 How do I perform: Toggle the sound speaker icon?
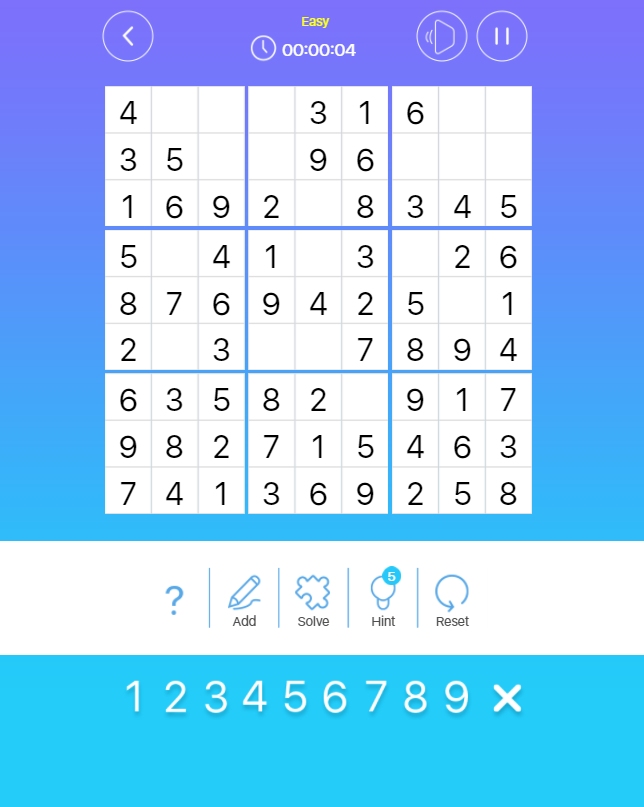tap(441, 37)
